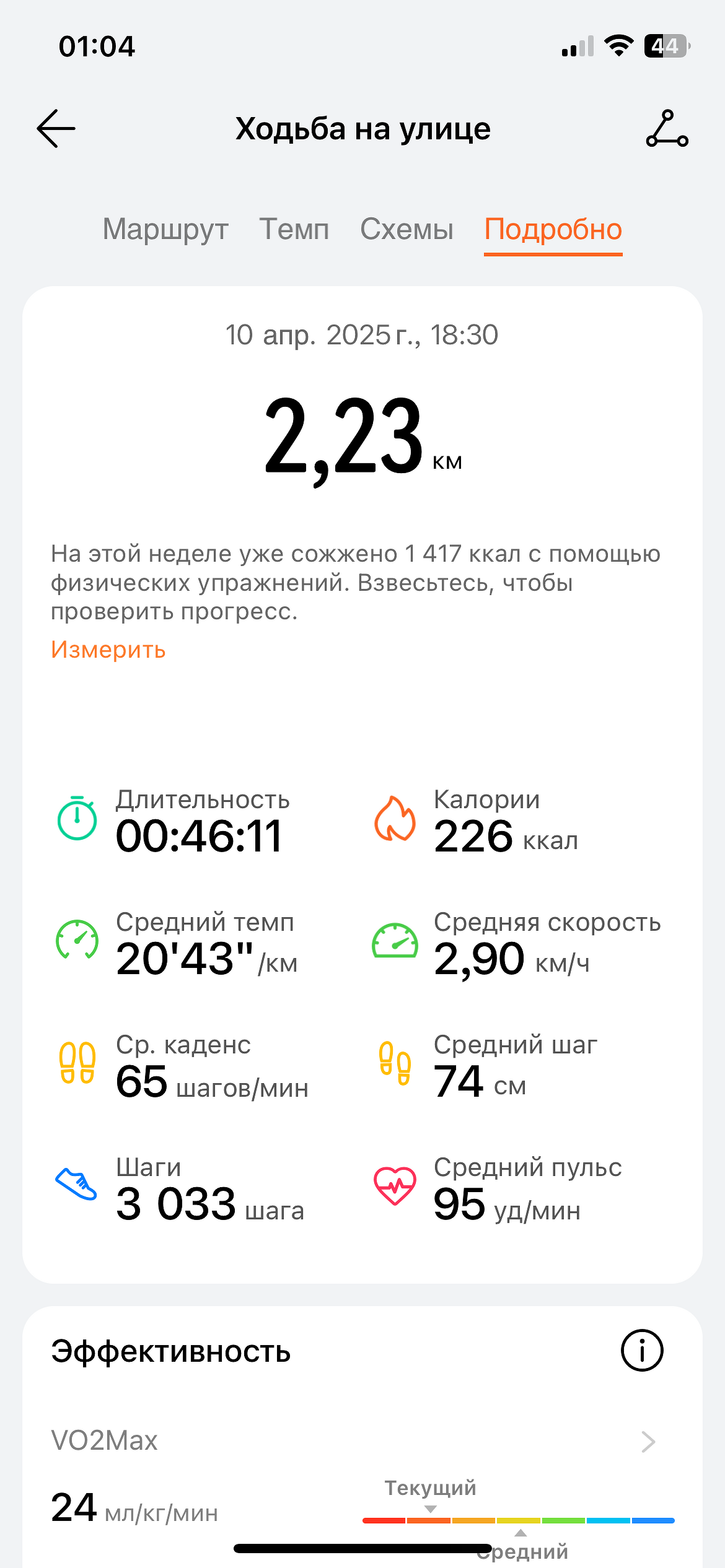Open the Эффективность info icon
This screenshot has width=725, height=1568.
[x=642, y=1350]
